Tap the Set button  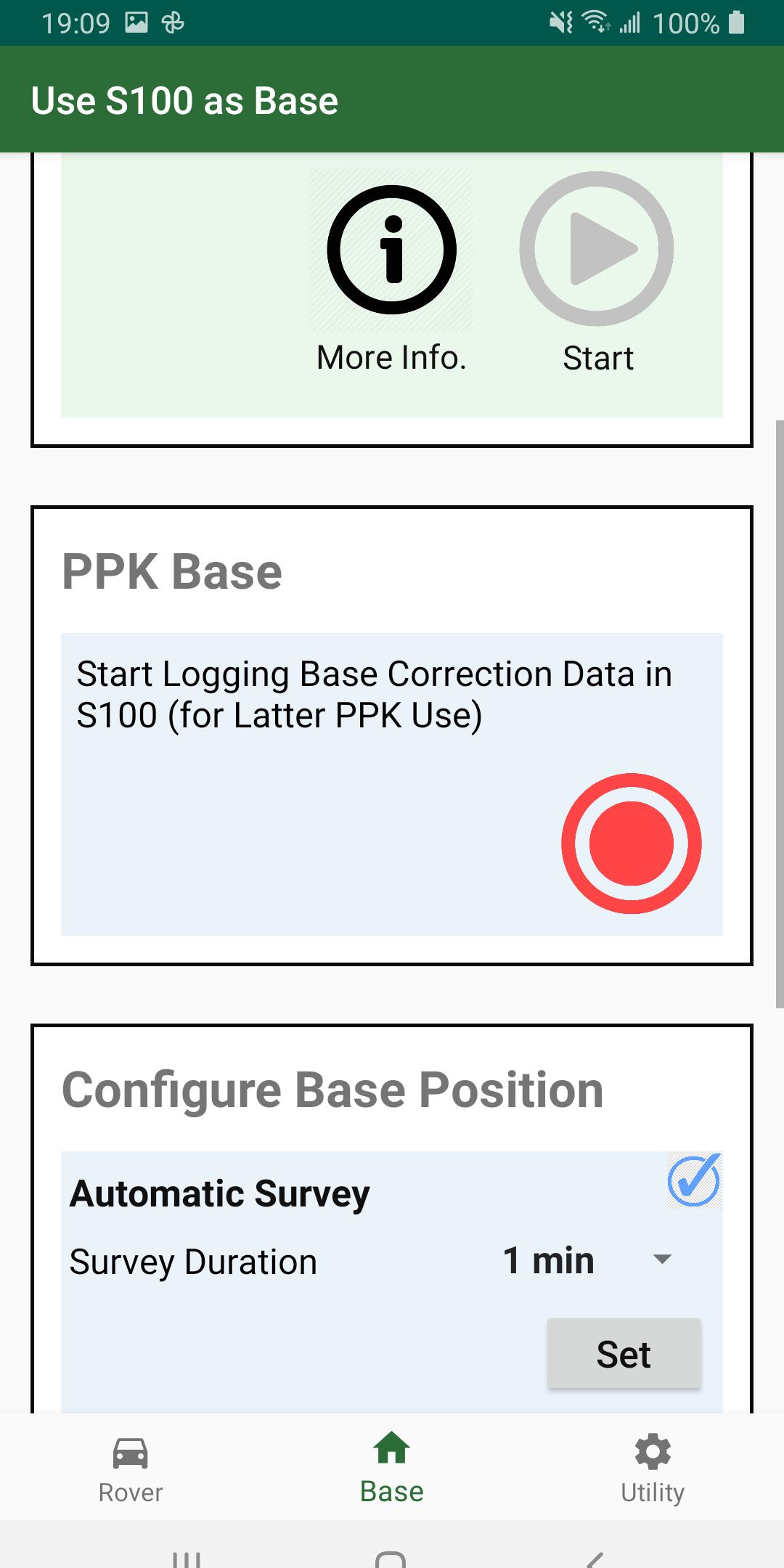click(x=624, y=1354)
